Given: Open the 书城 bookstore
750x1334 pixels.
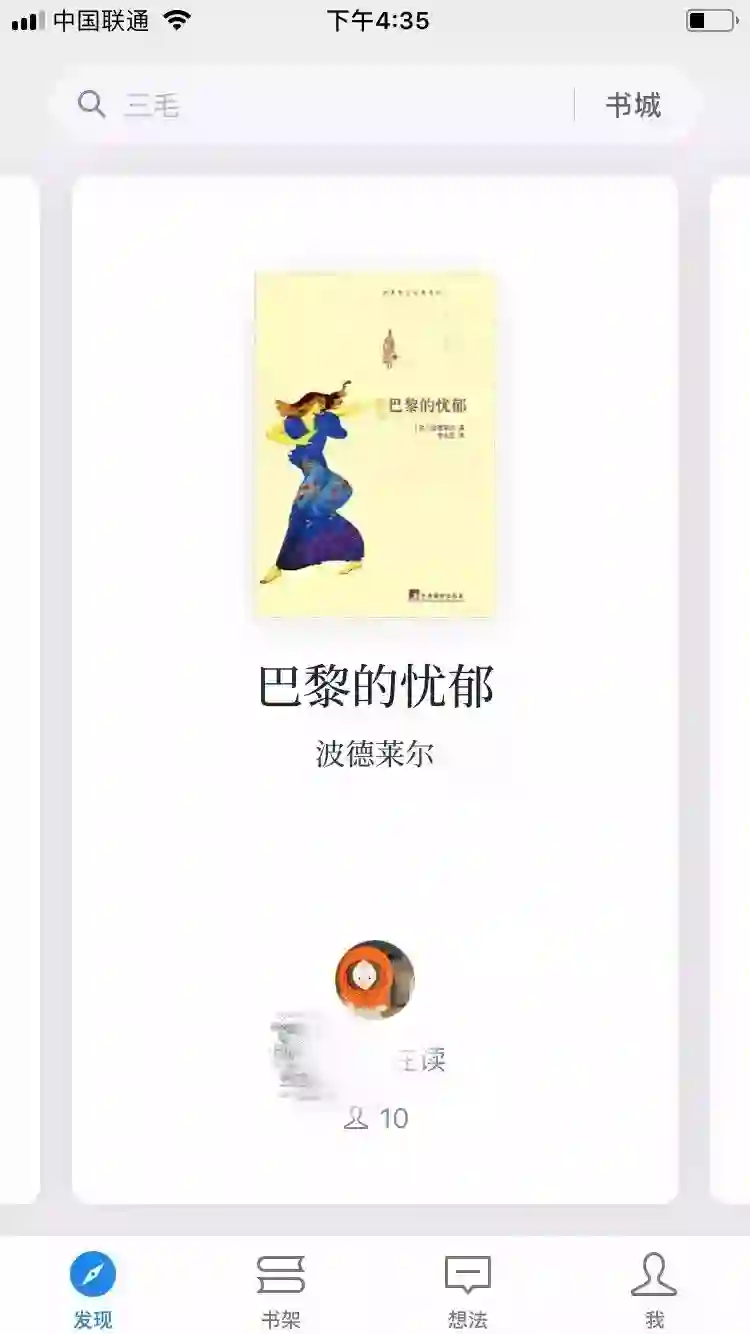Looking at the screenshot, I should pyautogui.click(x=633, y=105).
